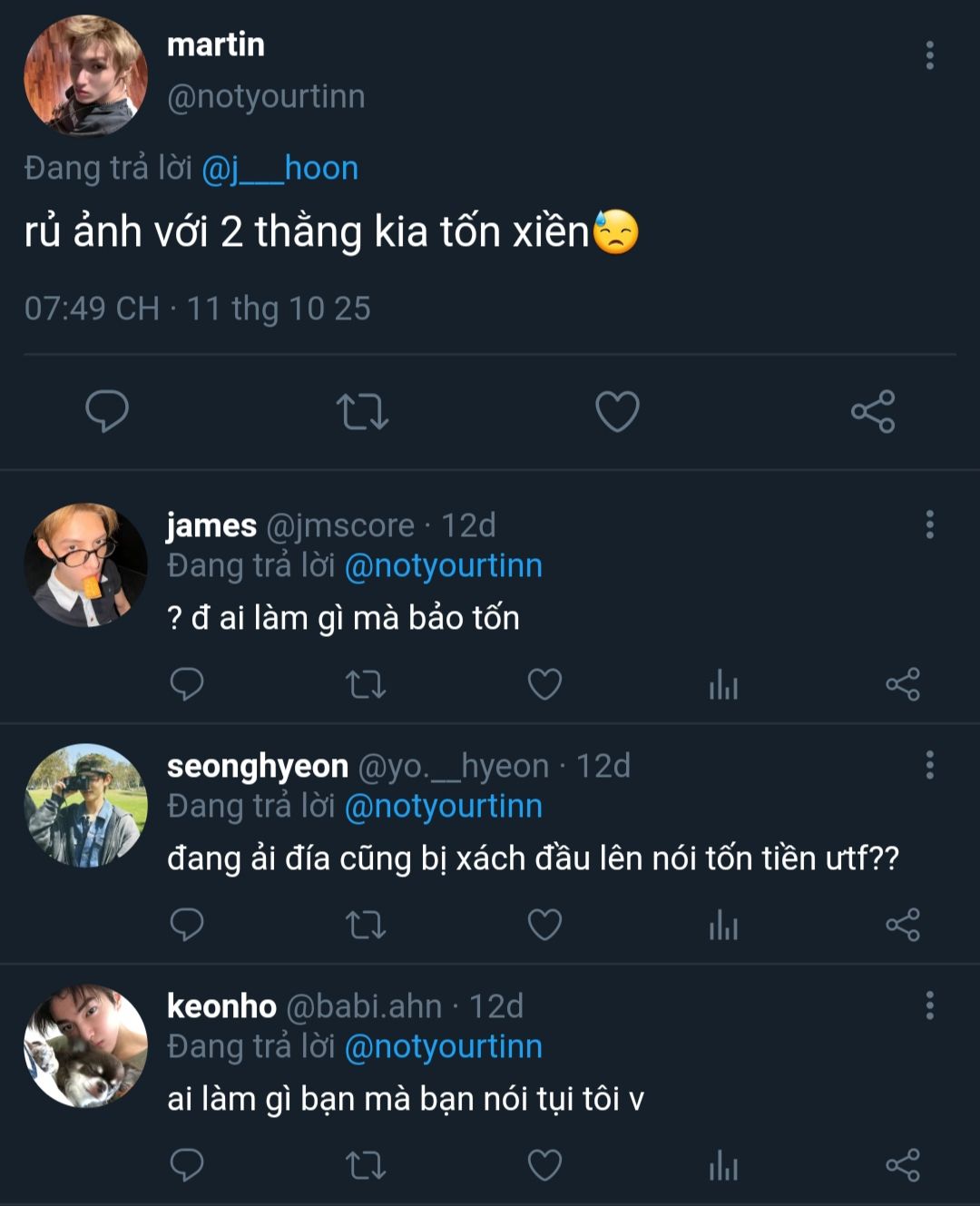Retweet martin's tweet
The image size is (980, 1206).
(x=362, y=411)
